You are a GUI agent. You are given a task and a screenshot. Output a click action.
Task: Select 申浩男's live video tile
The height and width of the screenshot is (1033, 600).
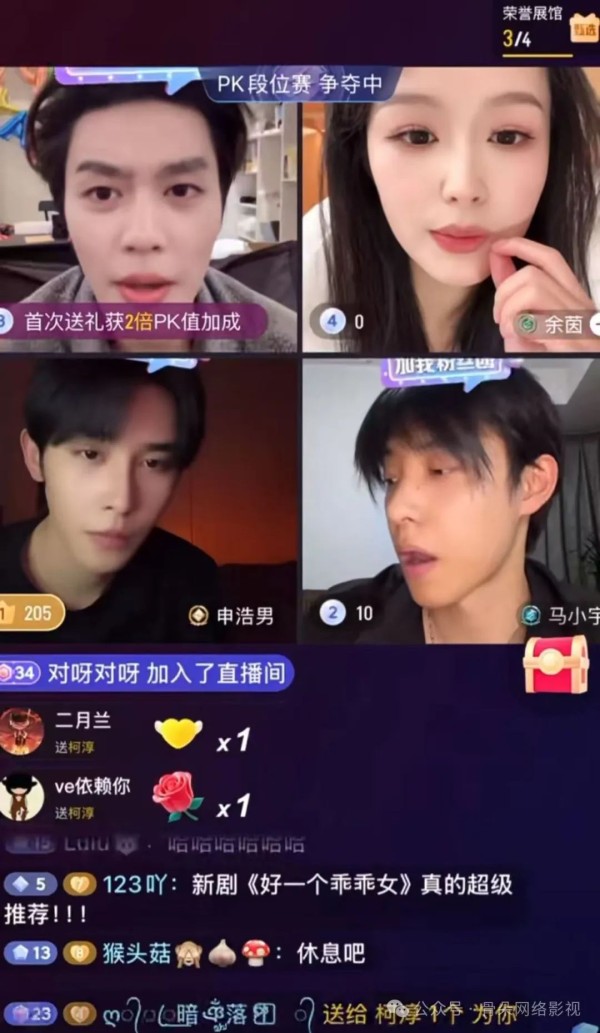click(x=148, y=500)
